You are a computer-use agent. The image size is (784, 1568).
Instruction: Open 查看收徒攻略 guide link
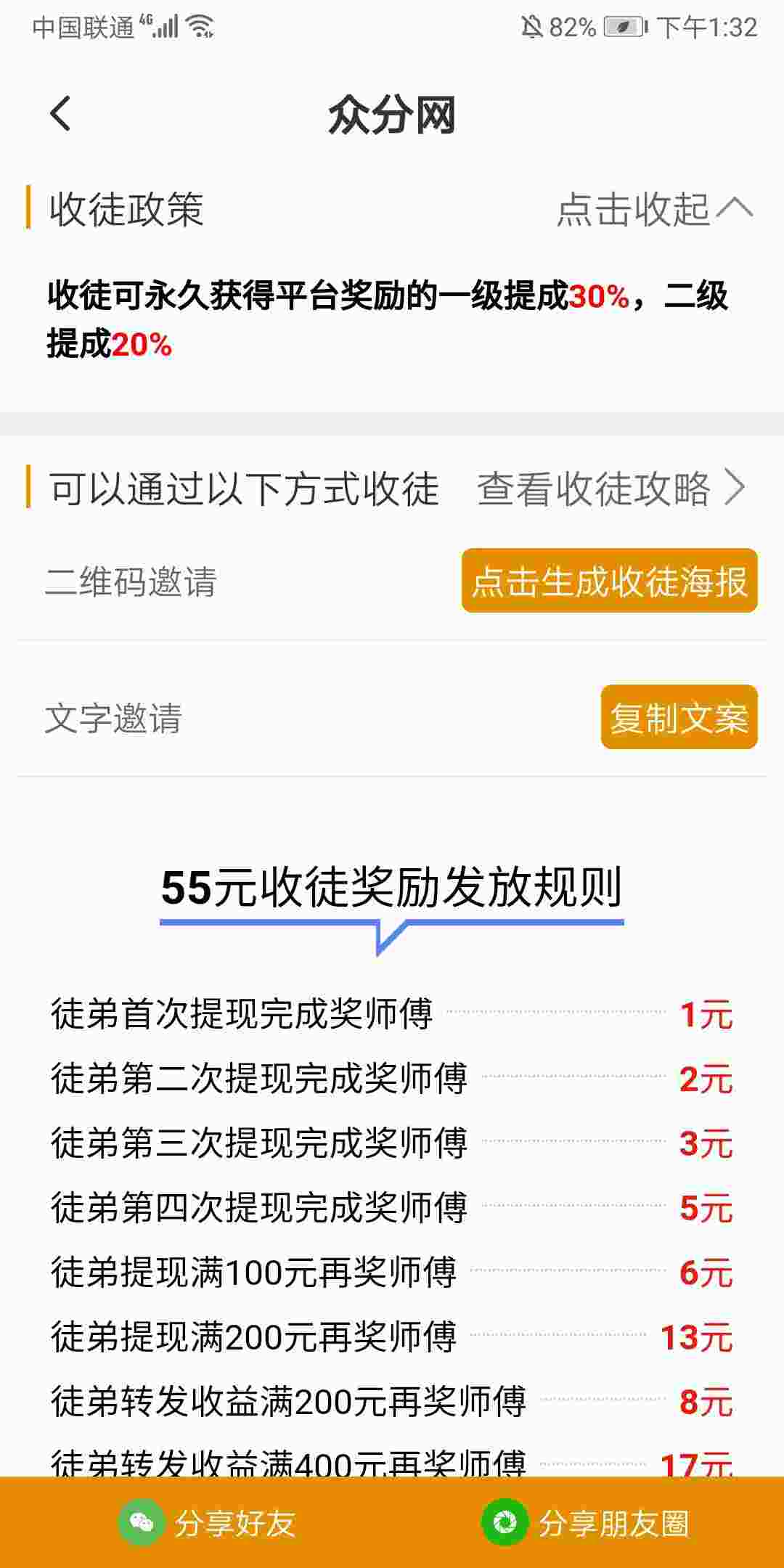pos(611,488)
